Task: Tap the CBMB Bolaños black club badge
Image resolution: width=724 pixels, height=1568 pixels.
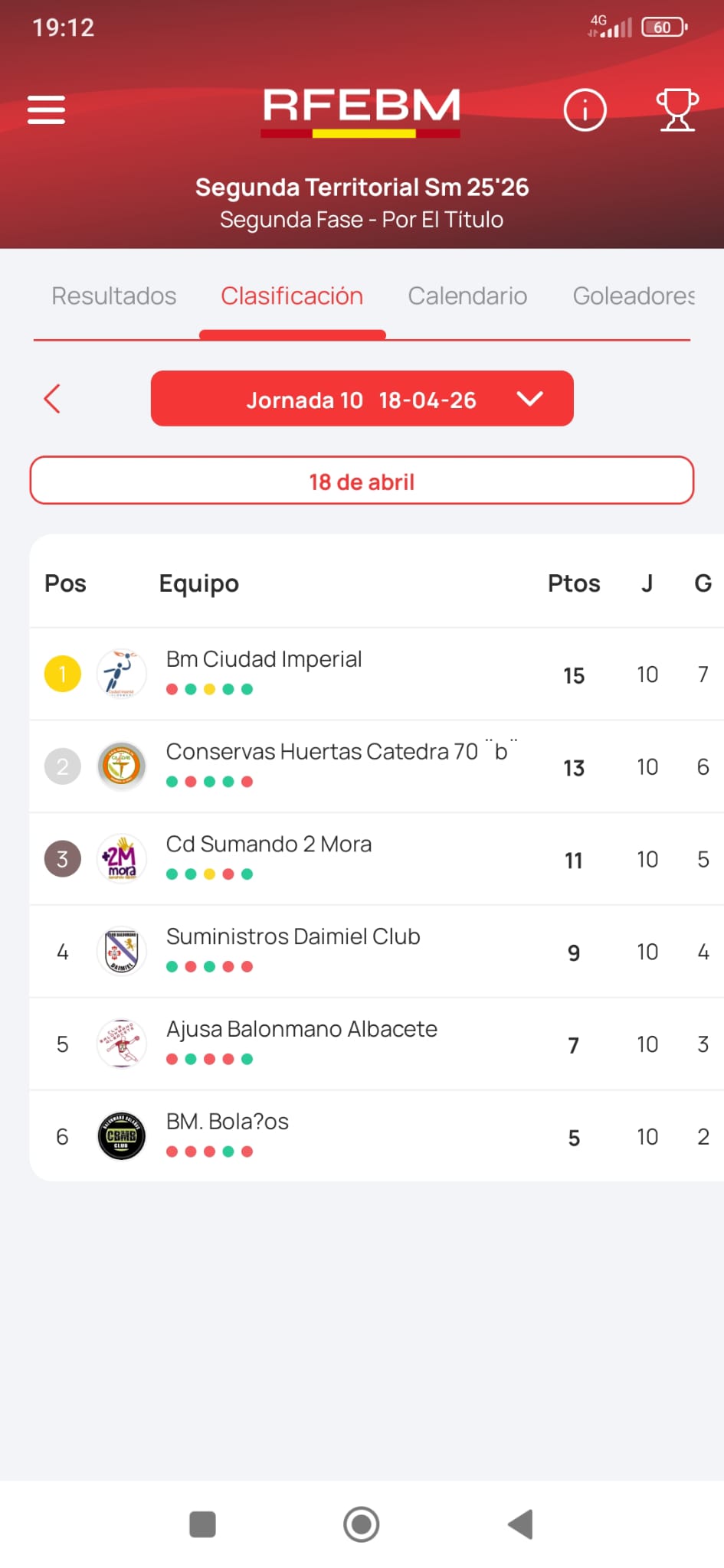Action: [121, 1136]
